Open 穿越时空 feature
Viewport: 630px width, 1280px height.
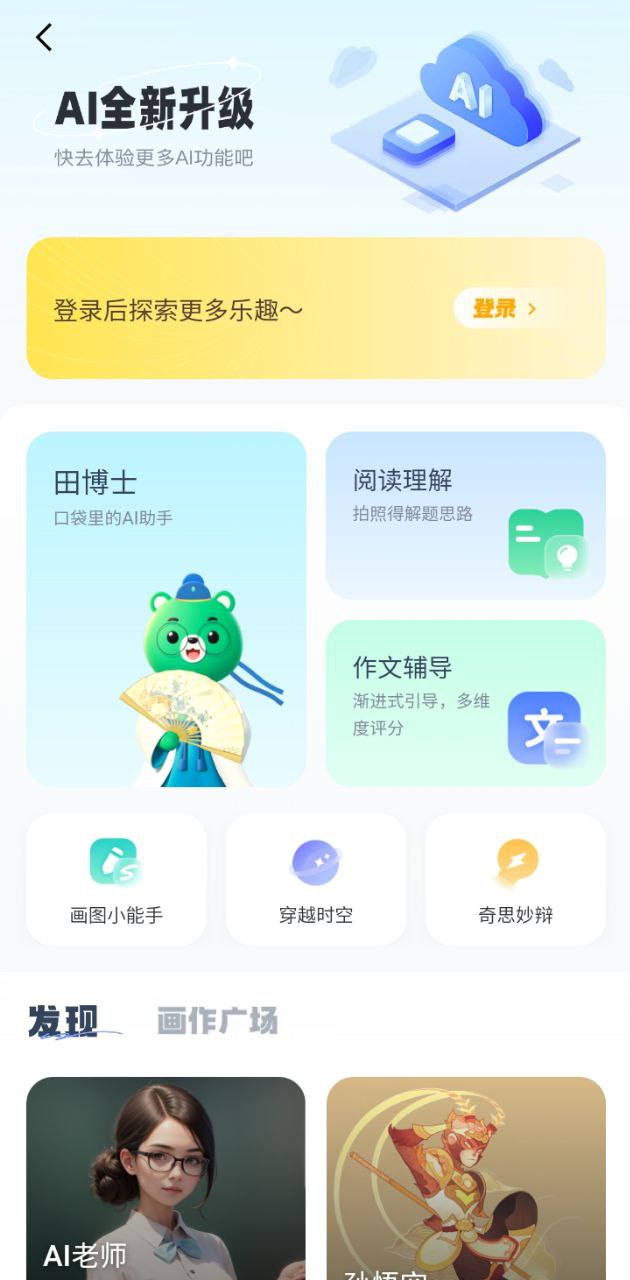316,879
